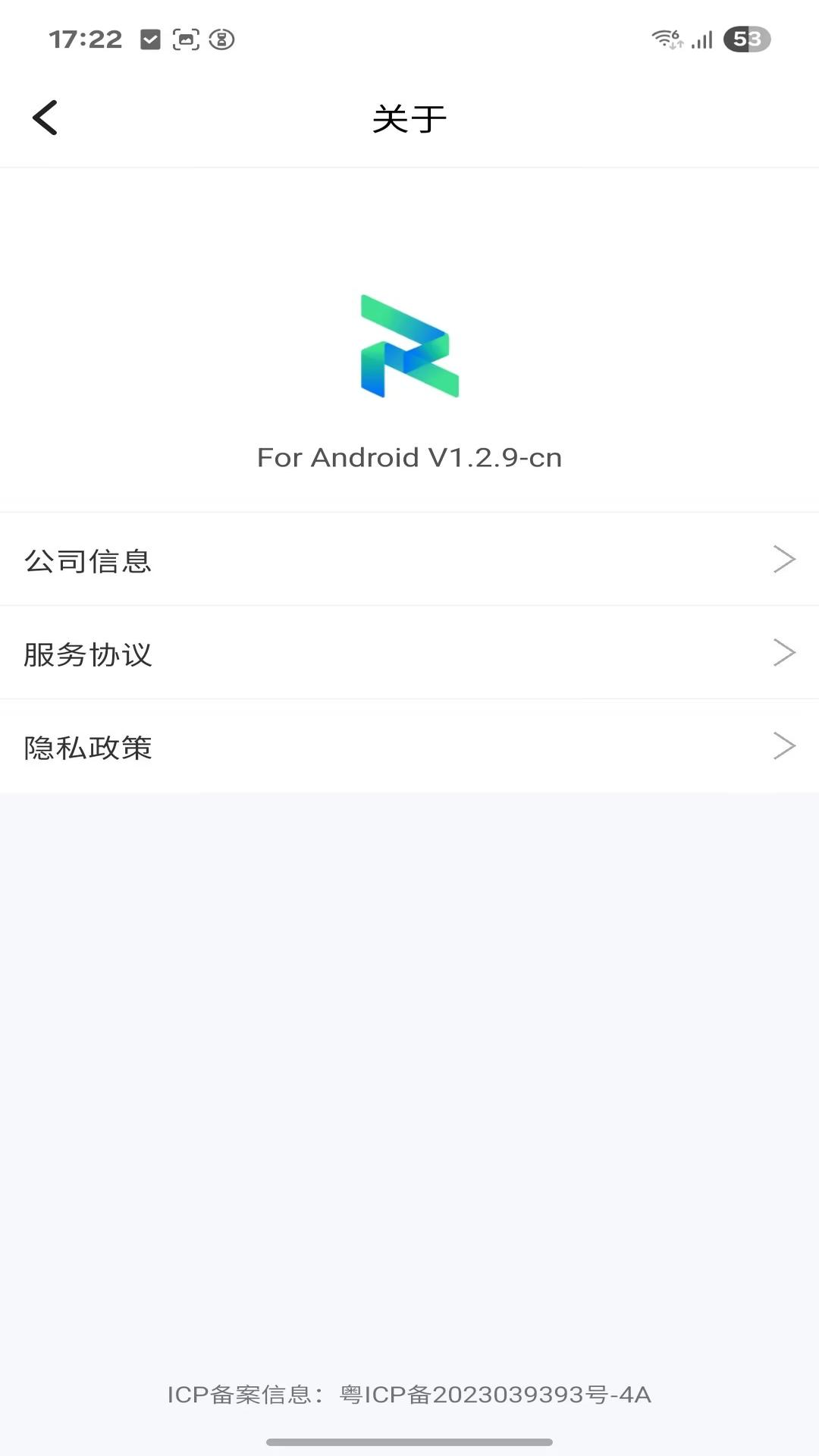Tap the Wi-Fi 6 status icon

(x=666, y=38)
